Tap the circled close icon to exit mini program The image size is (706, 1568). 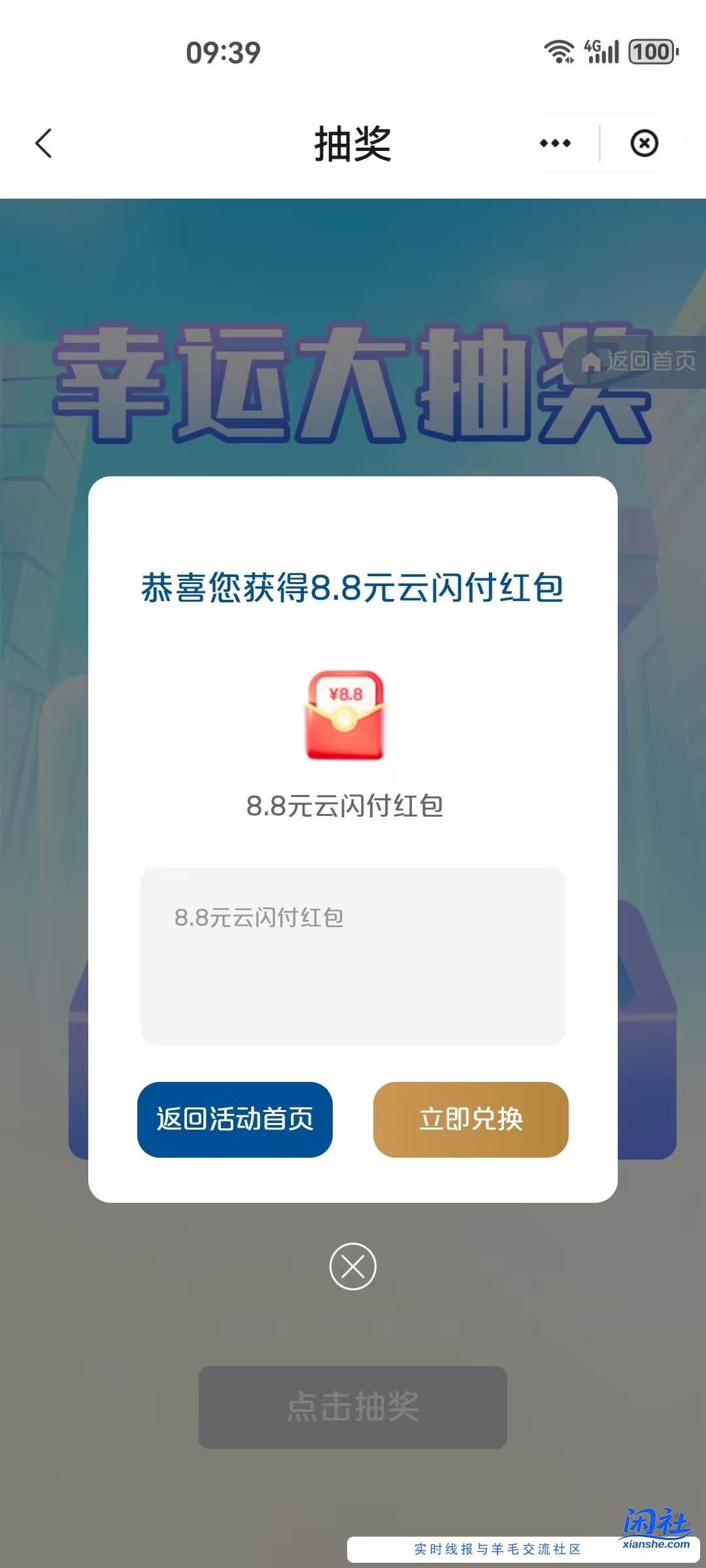645,142
